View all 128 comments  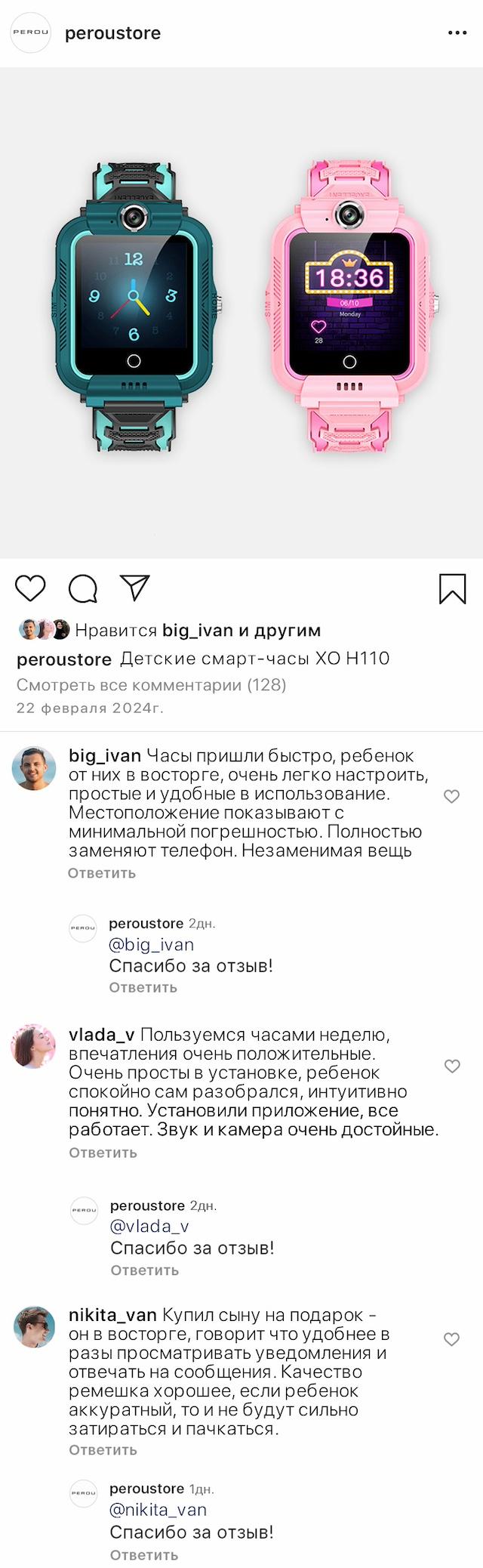pyautogui.click(x=151, y=685)
